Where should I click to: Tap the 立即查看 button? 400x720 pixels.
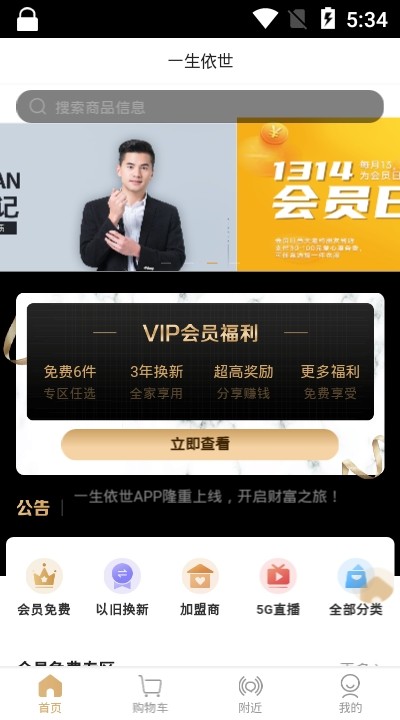pyautogui.click(x=200, y=444)
